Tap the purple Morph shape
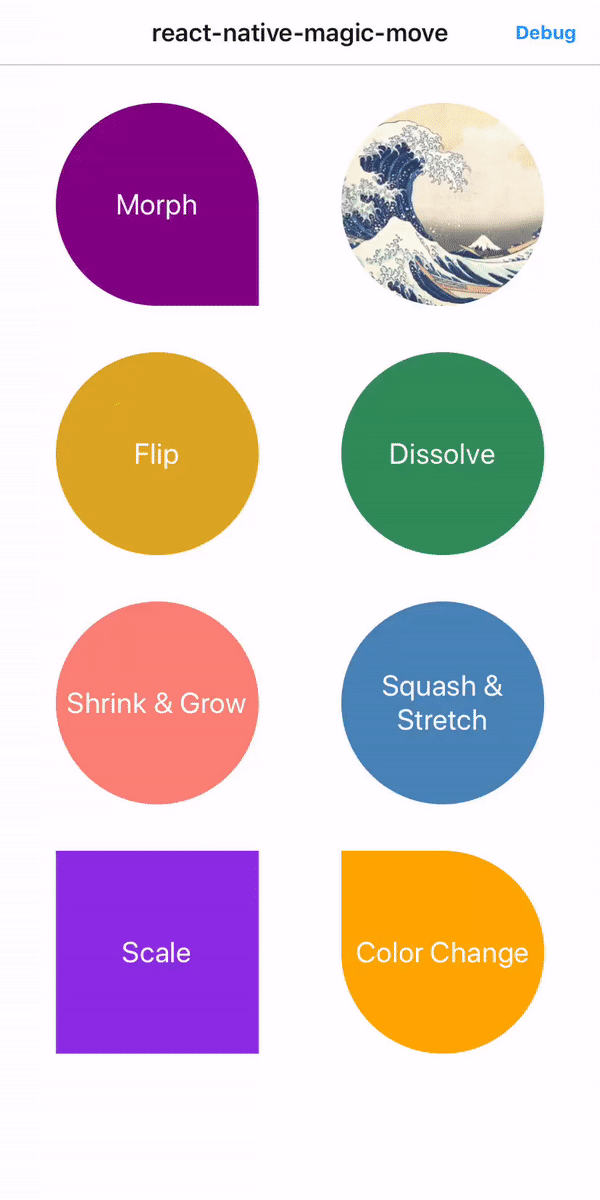Image resolution: width=600 pixels, height=1200 pixels. click(x=157, y=204)
